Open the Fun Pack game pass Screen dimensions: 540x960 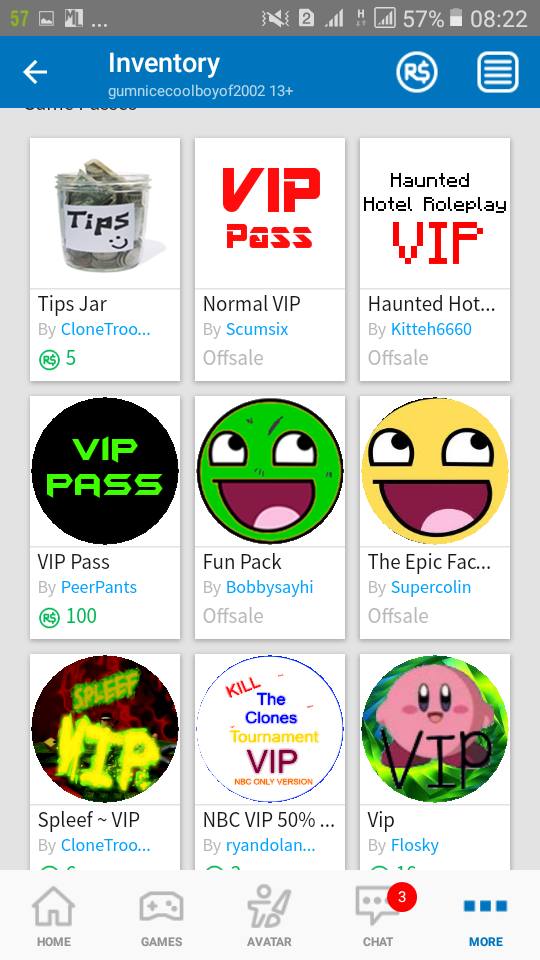click(x=270, y=517)
